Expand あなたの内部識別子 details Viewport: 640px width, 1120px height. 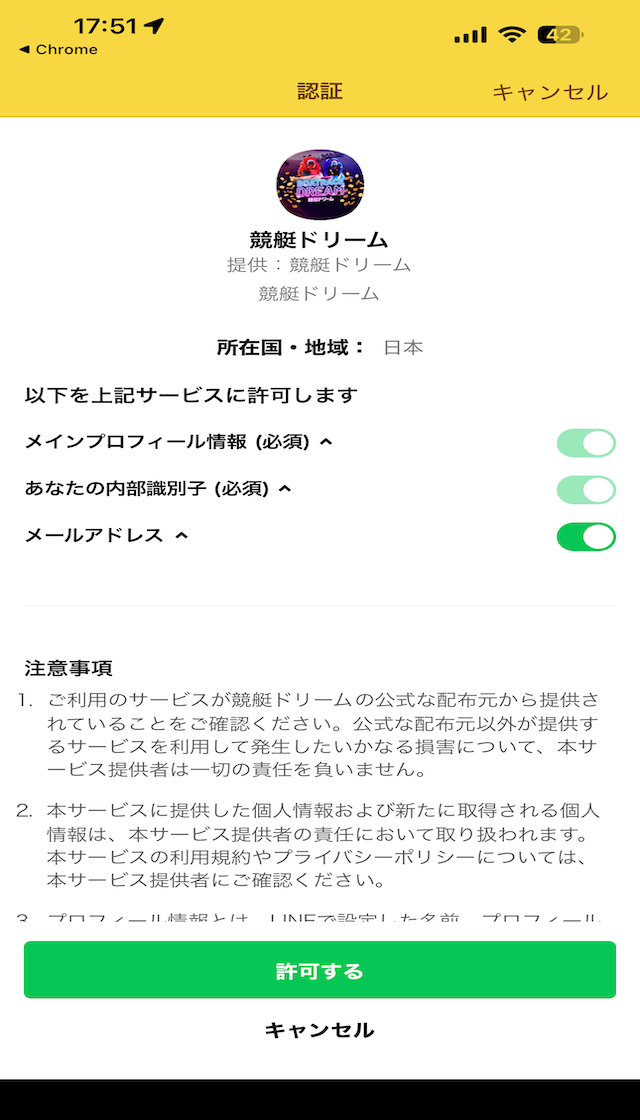285,489
